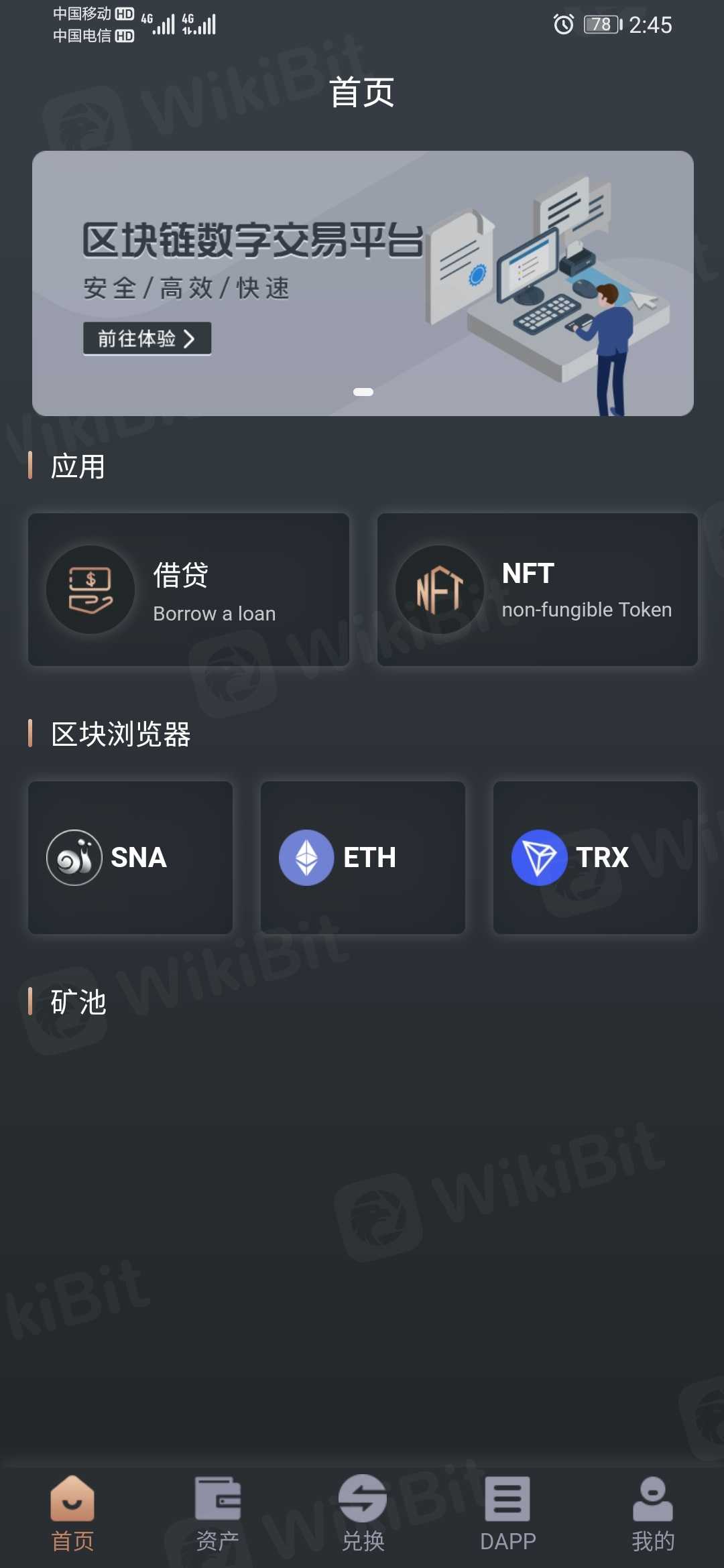This screenshot has height=1568, width=724.
Task: Tap the 前往体验 button on the banner
Action: click(147, 338)
